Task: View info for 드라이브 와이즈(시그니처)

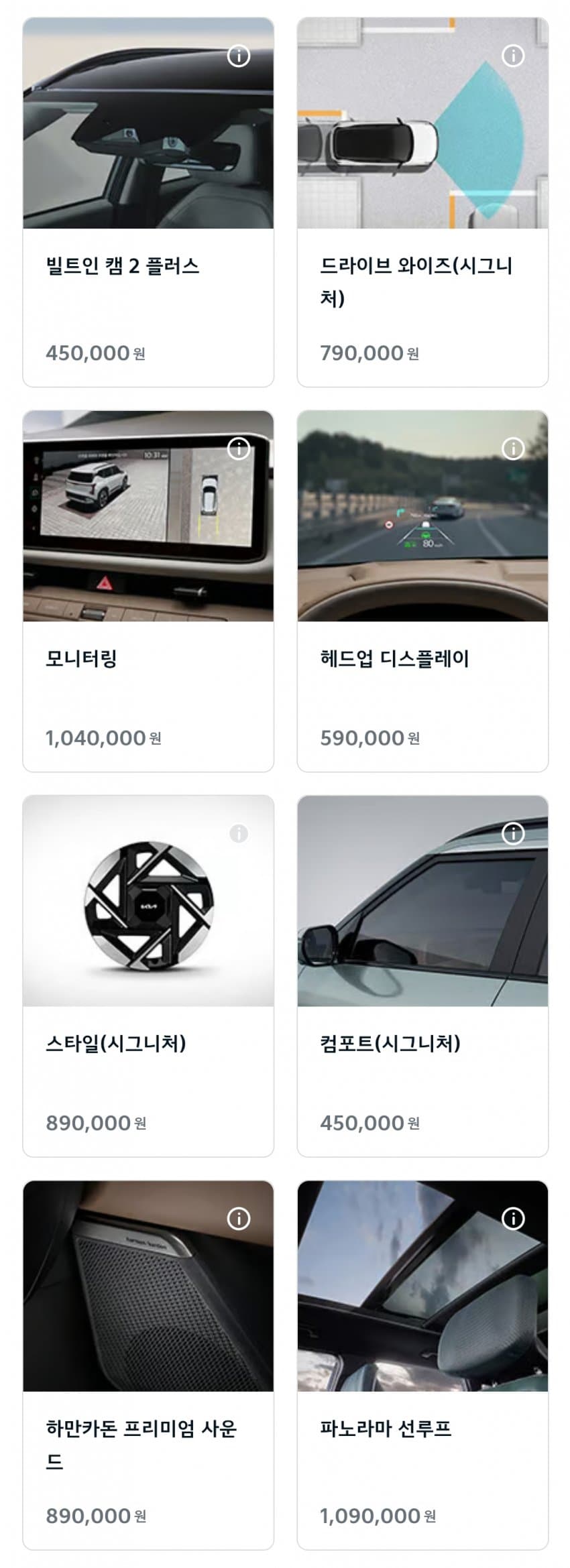Action: click(513, 56)
